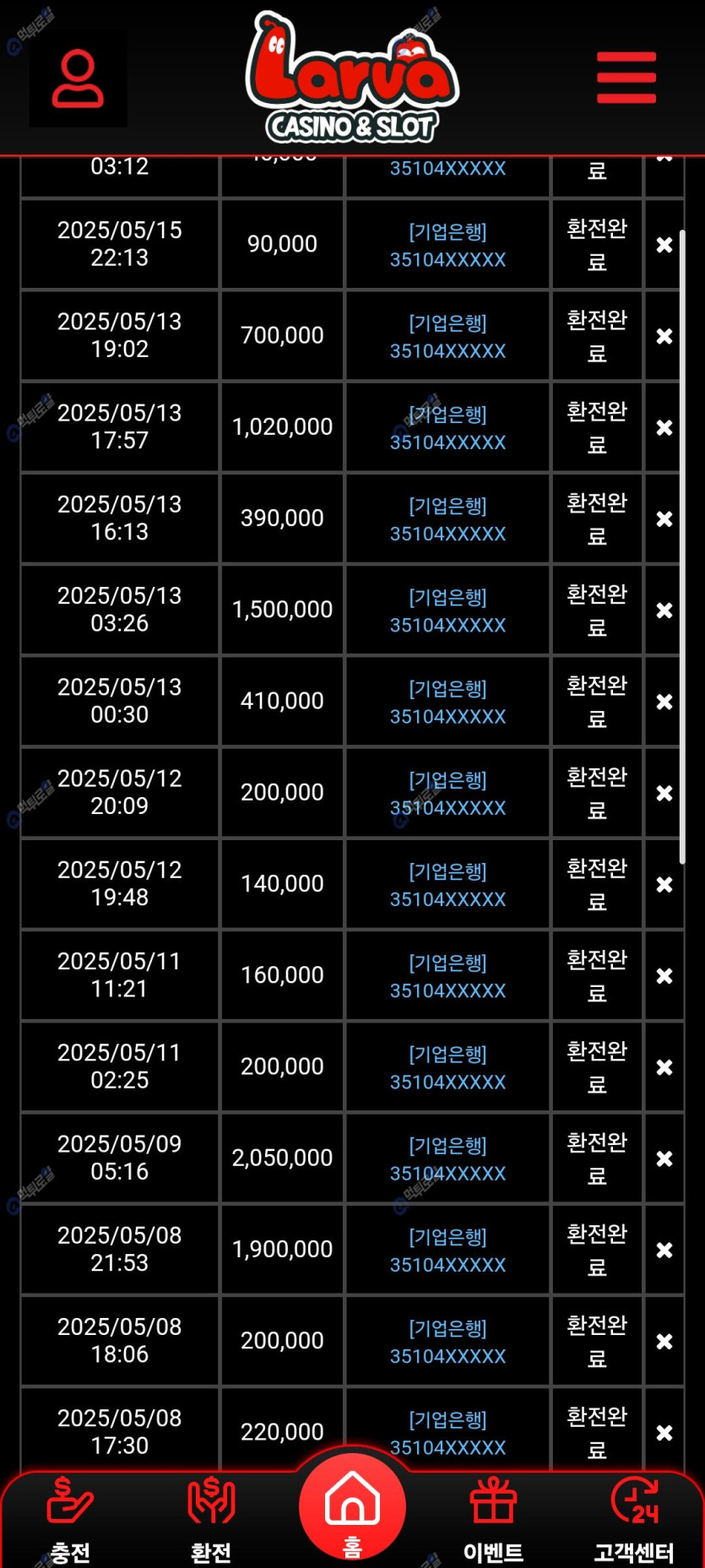705x1568 pixels.
Task: Remove the 410,000 withdrawal entry
Action: [x=664, y=702]
